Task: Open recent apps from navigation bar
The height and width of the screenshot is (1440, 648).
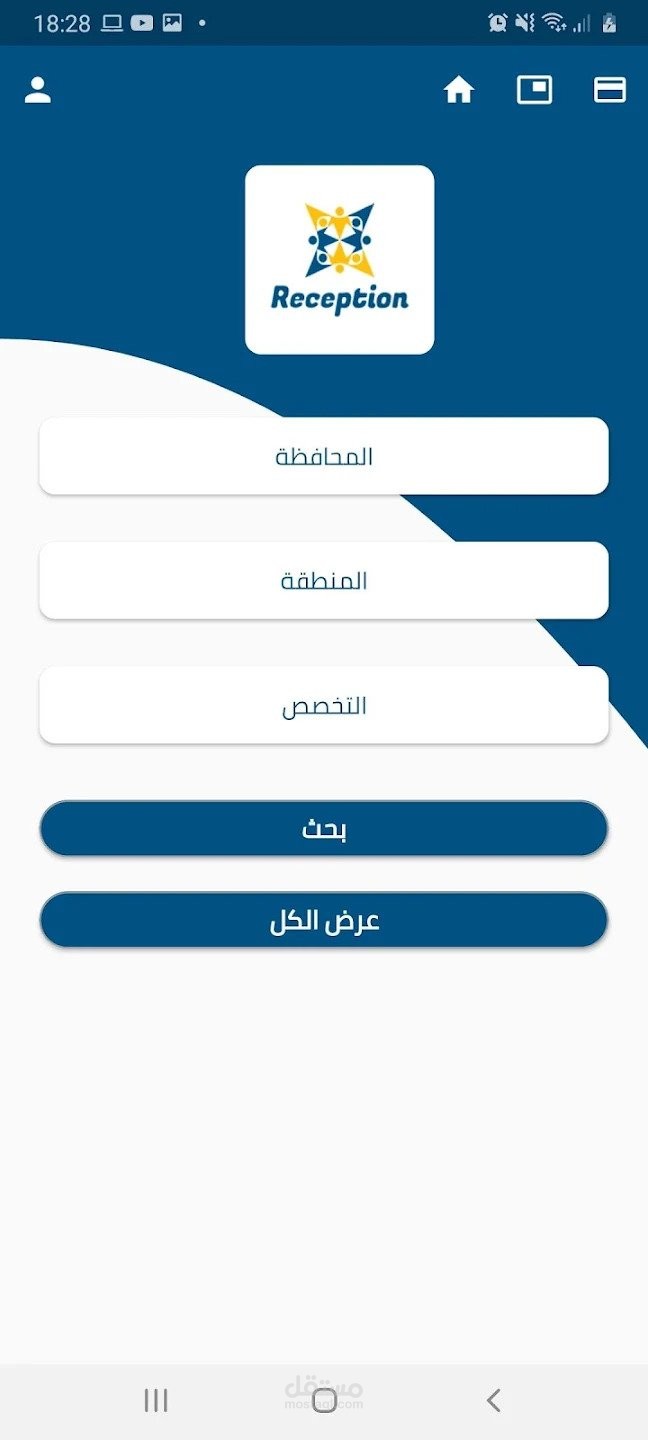Action: [x=156, y=1401]
